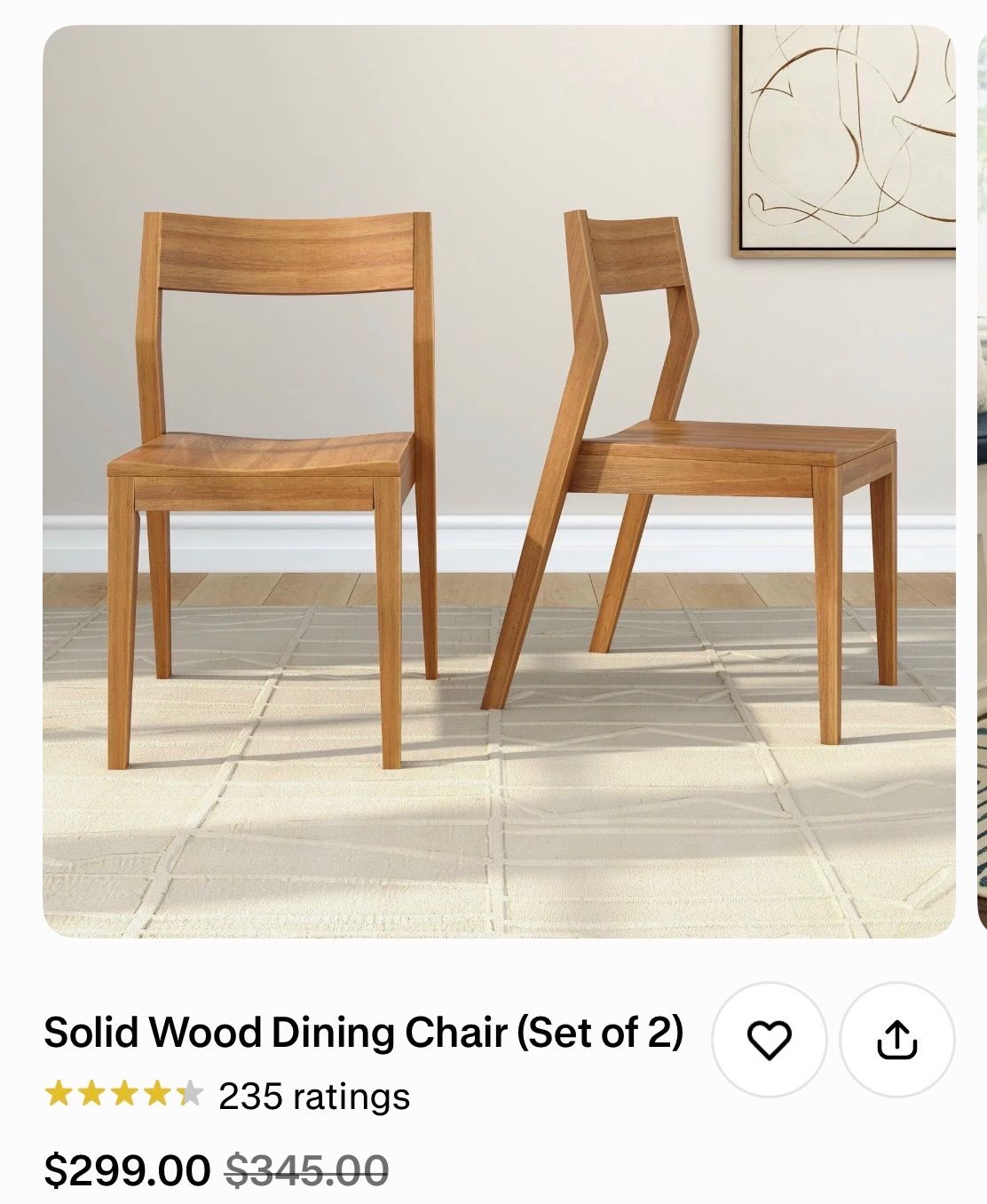987x1204 pixels.
Task: Tap the third star in the rating row
Action: coord(122,1097)
